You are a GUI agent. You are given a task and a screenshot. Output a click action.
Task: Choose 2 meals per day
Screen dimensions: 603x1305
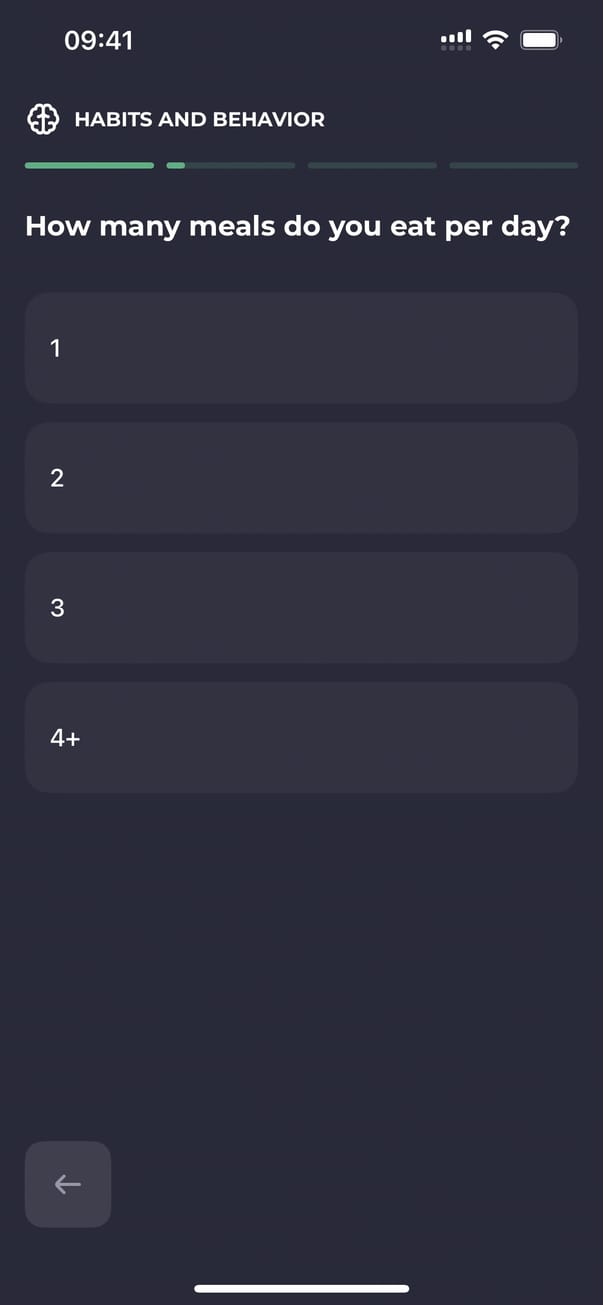point(301,478)
